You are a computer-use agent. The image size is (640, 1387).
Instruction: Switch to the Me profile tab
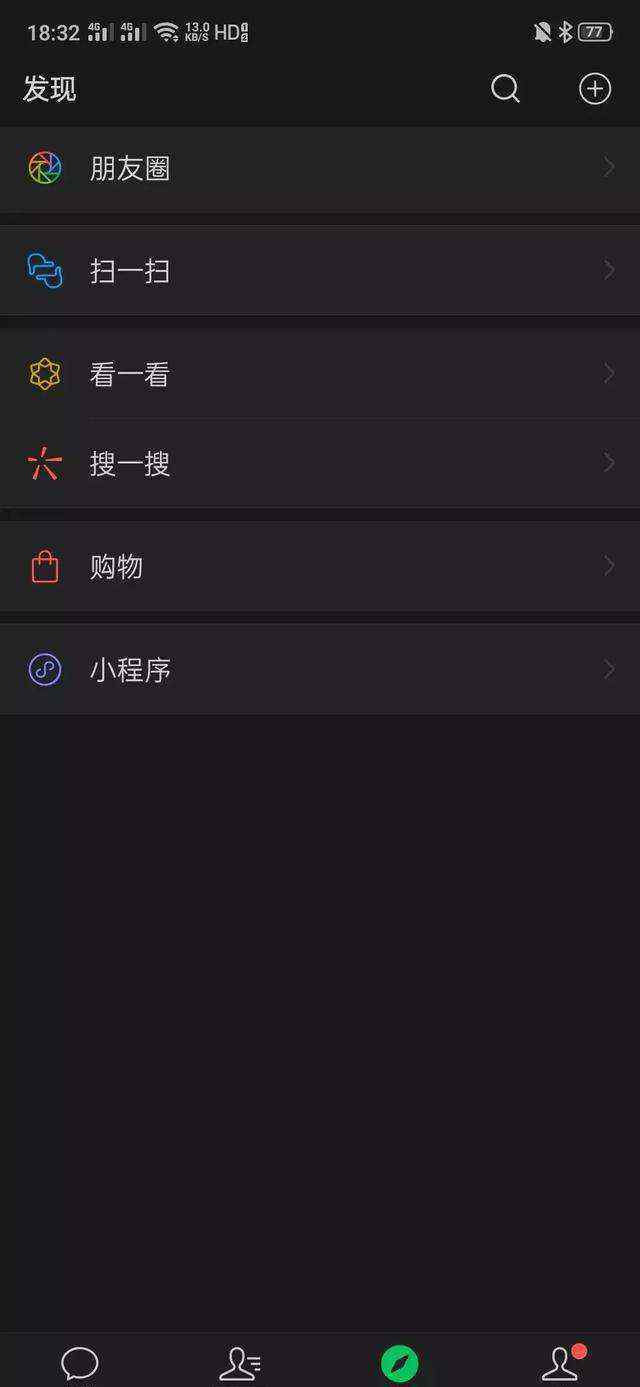coord(562,1362)
